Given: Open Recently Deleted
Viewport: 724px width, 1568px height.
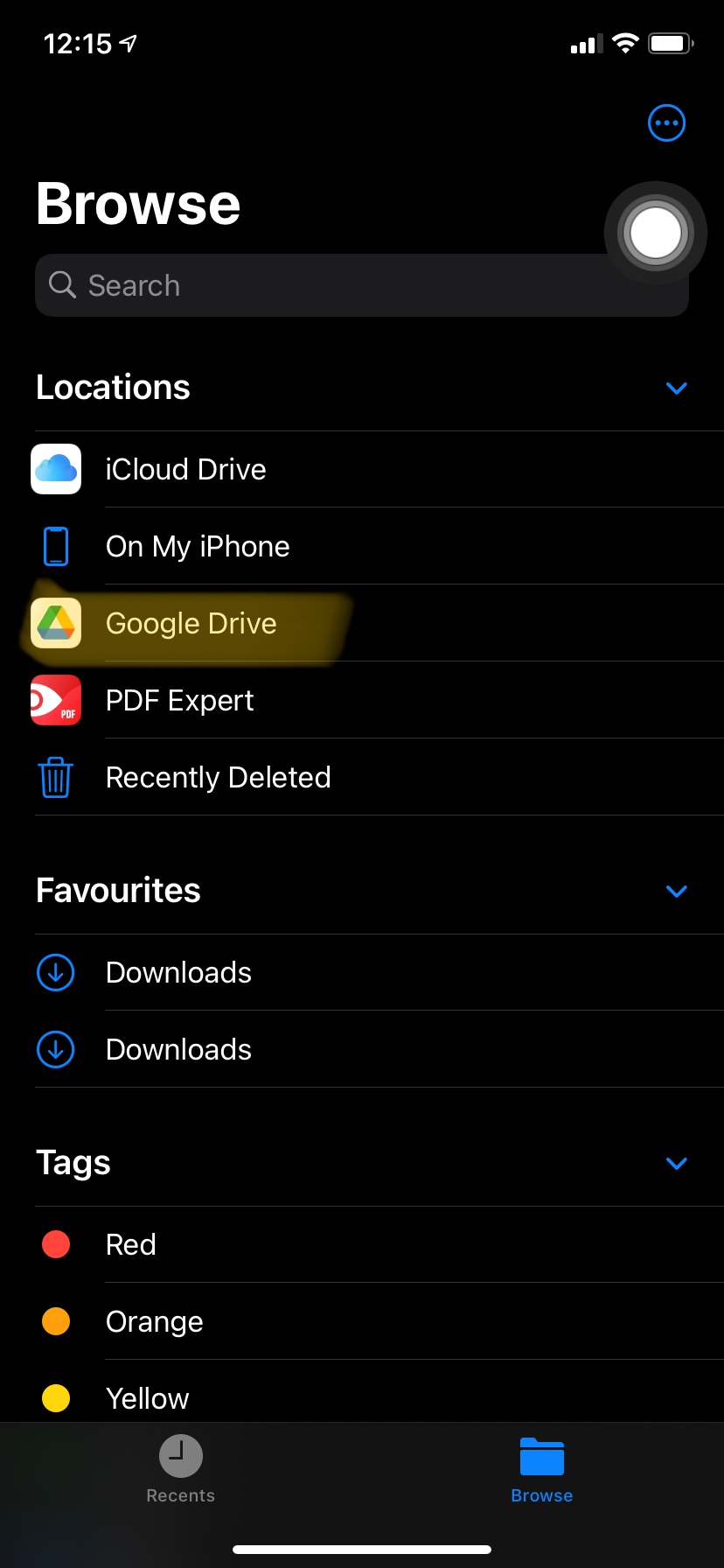Looking at the screenshot, I should (218, 778).
